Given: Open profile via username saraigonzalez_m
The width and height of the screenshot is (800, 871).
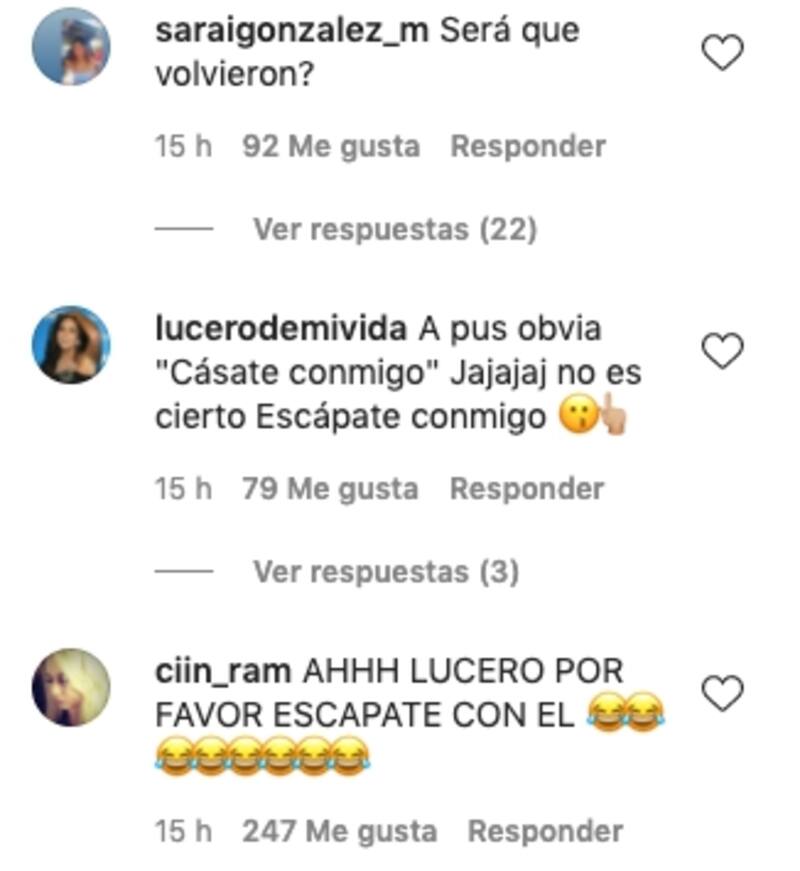Looking at the screenshot, I should pyautogui.click(x=292, y=31).
